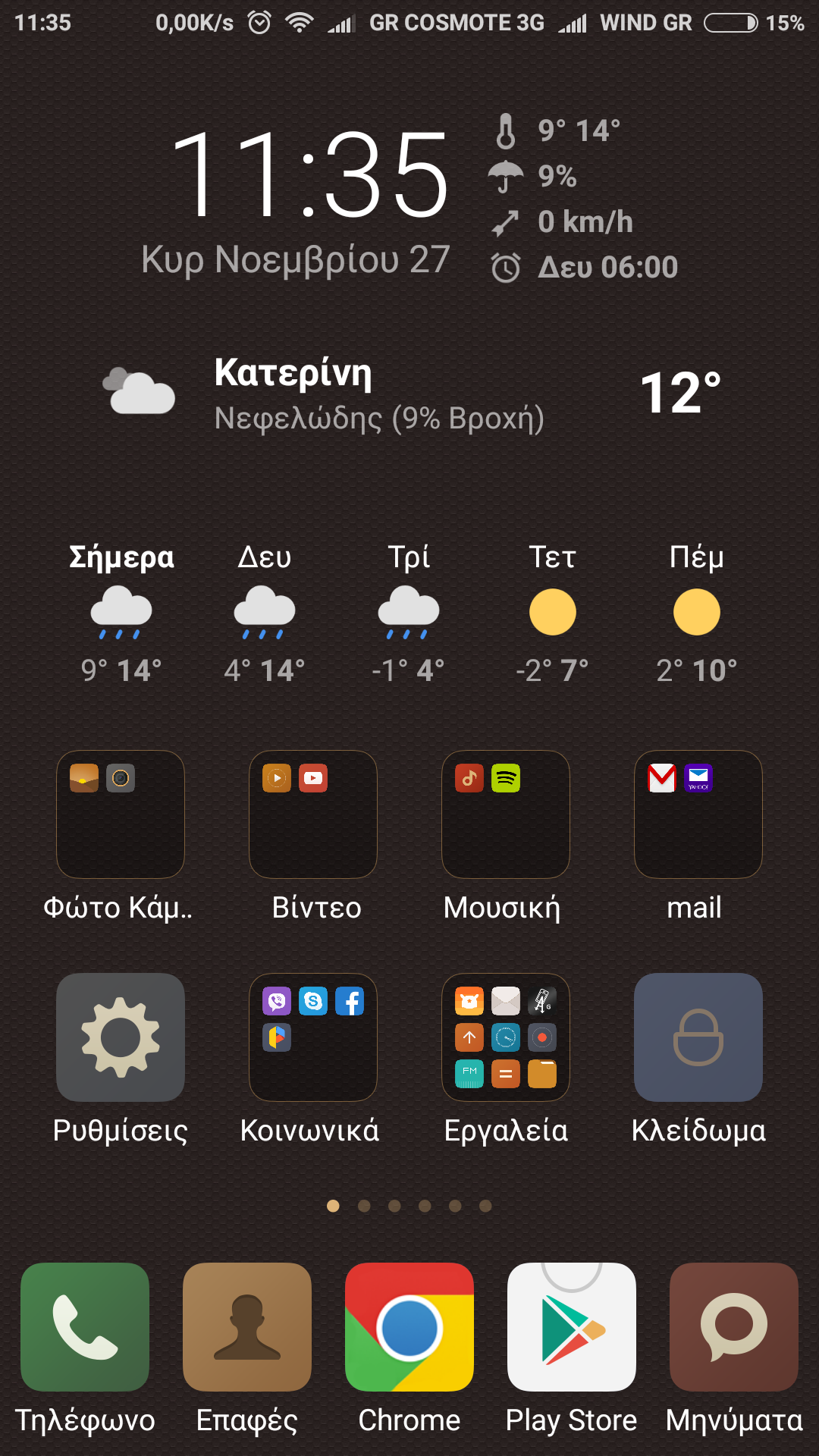
Task: Open the clock widget showing 11:35
Action: 311,174
